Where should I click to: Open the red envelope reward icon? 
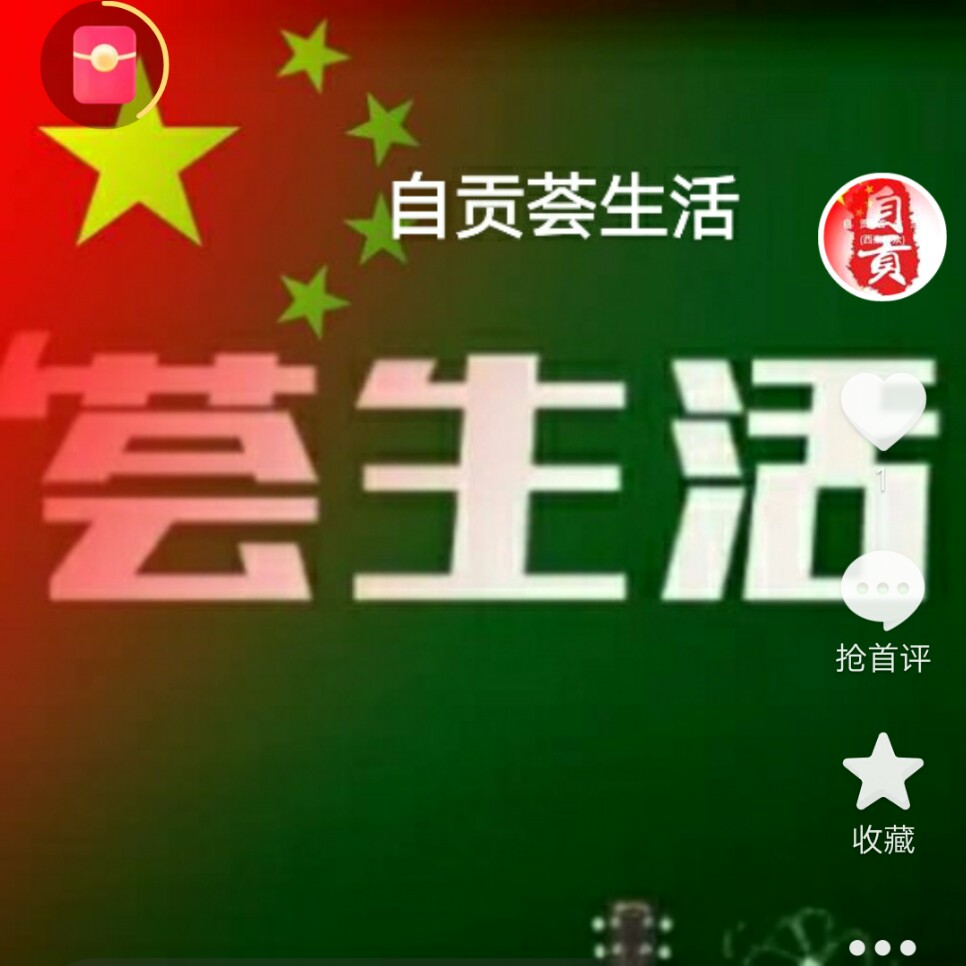(x=104, y=64)
